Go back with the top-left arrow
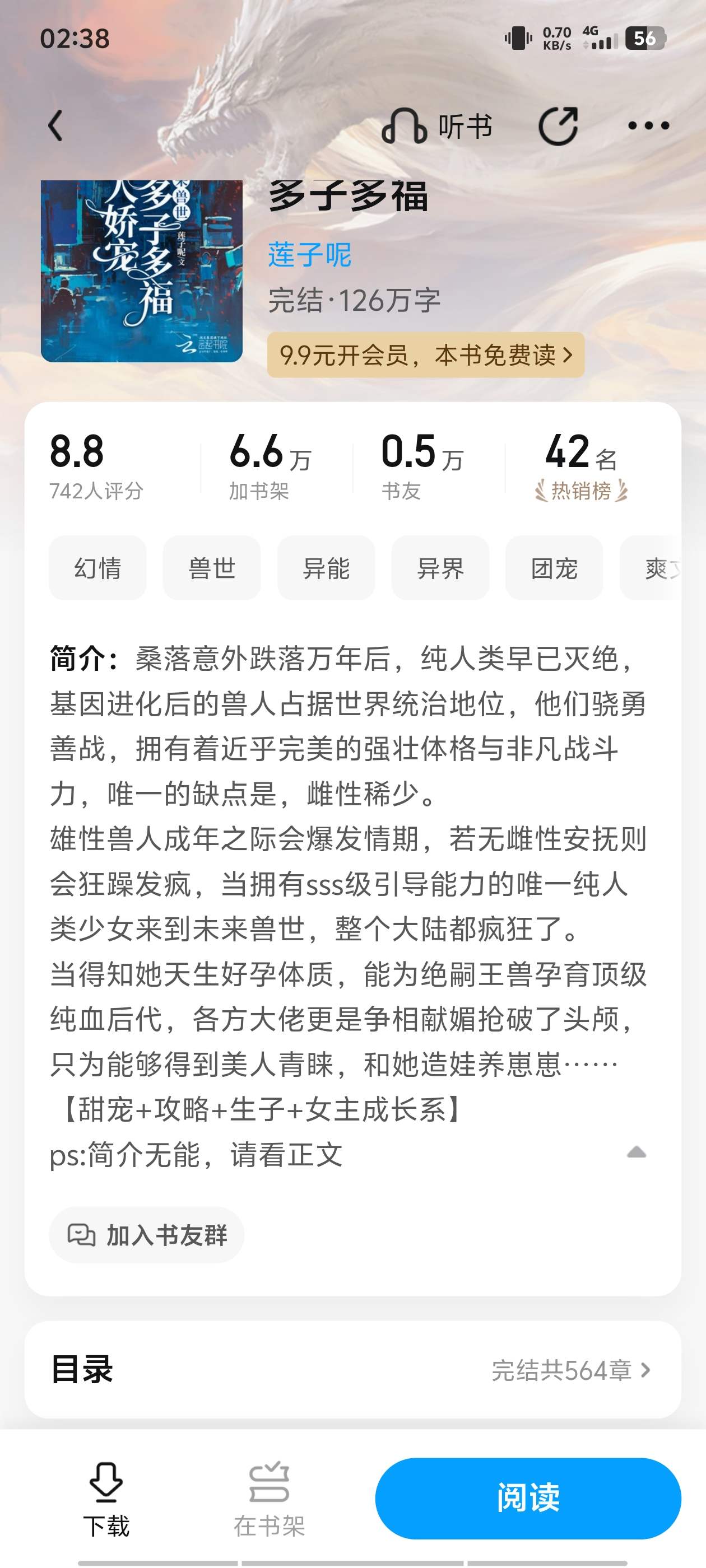The height and width of the screenshot is (1568, 706). [x=55, y=126]
